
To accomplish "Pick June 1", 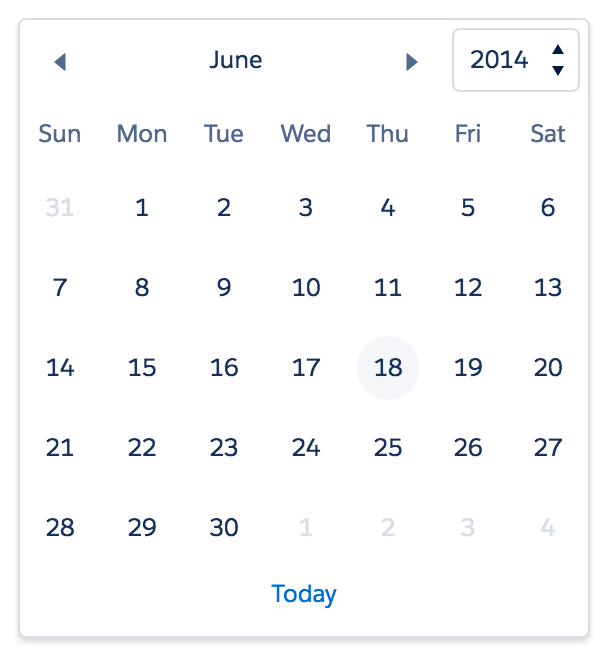I will click(x=142, y=208).
